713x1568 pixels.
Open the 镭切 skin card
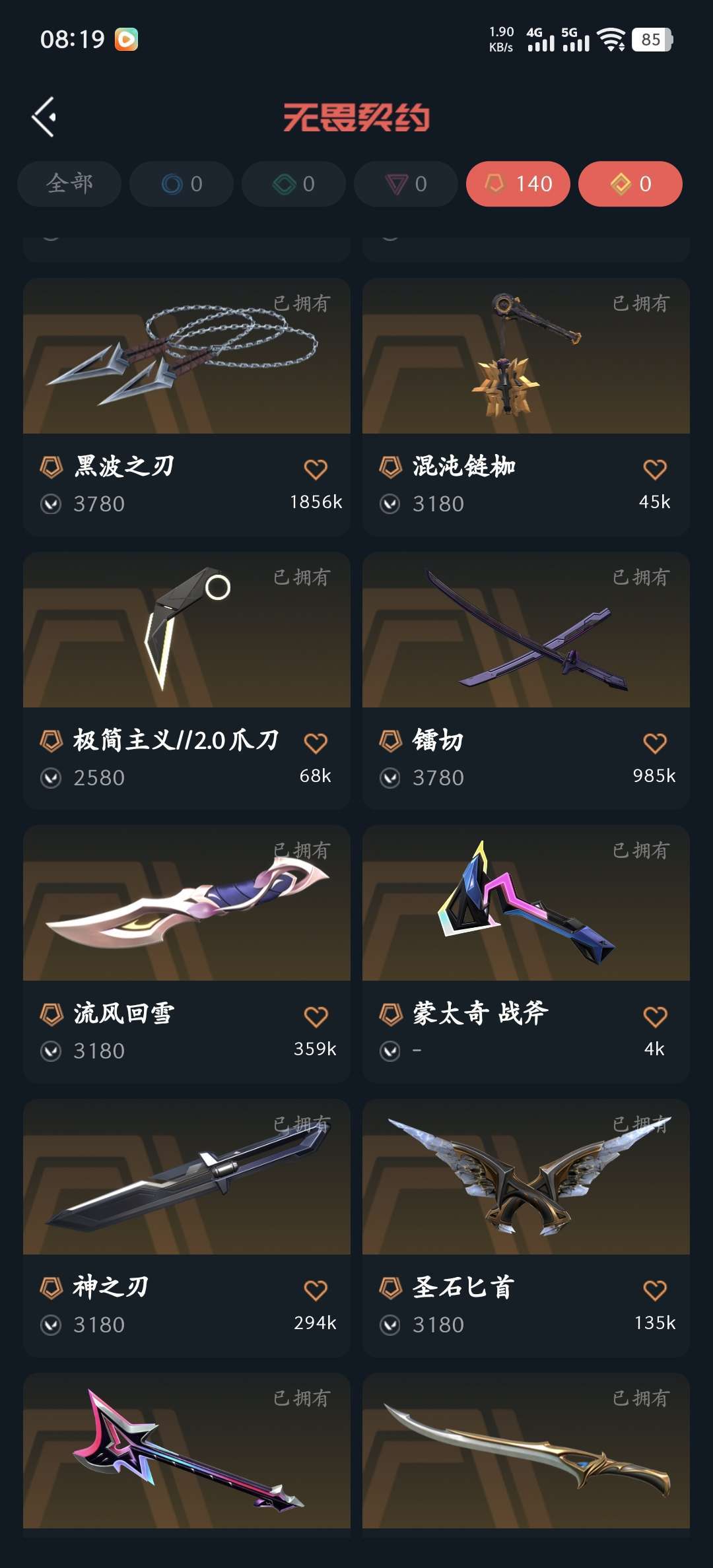tap(526, 630)
